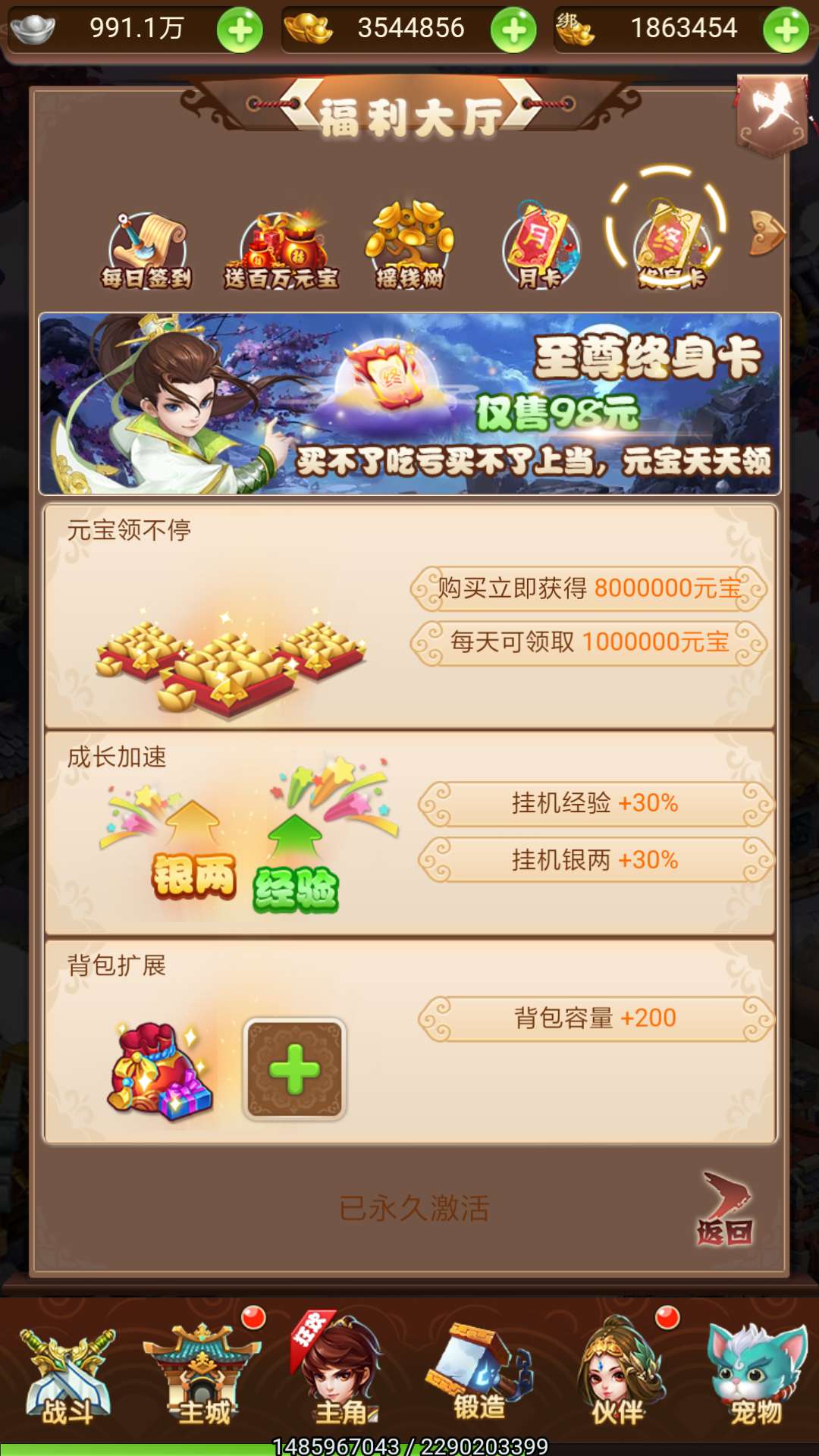
Task: Select the 送百万元宝 welfare item
Action: pos(281,251)
